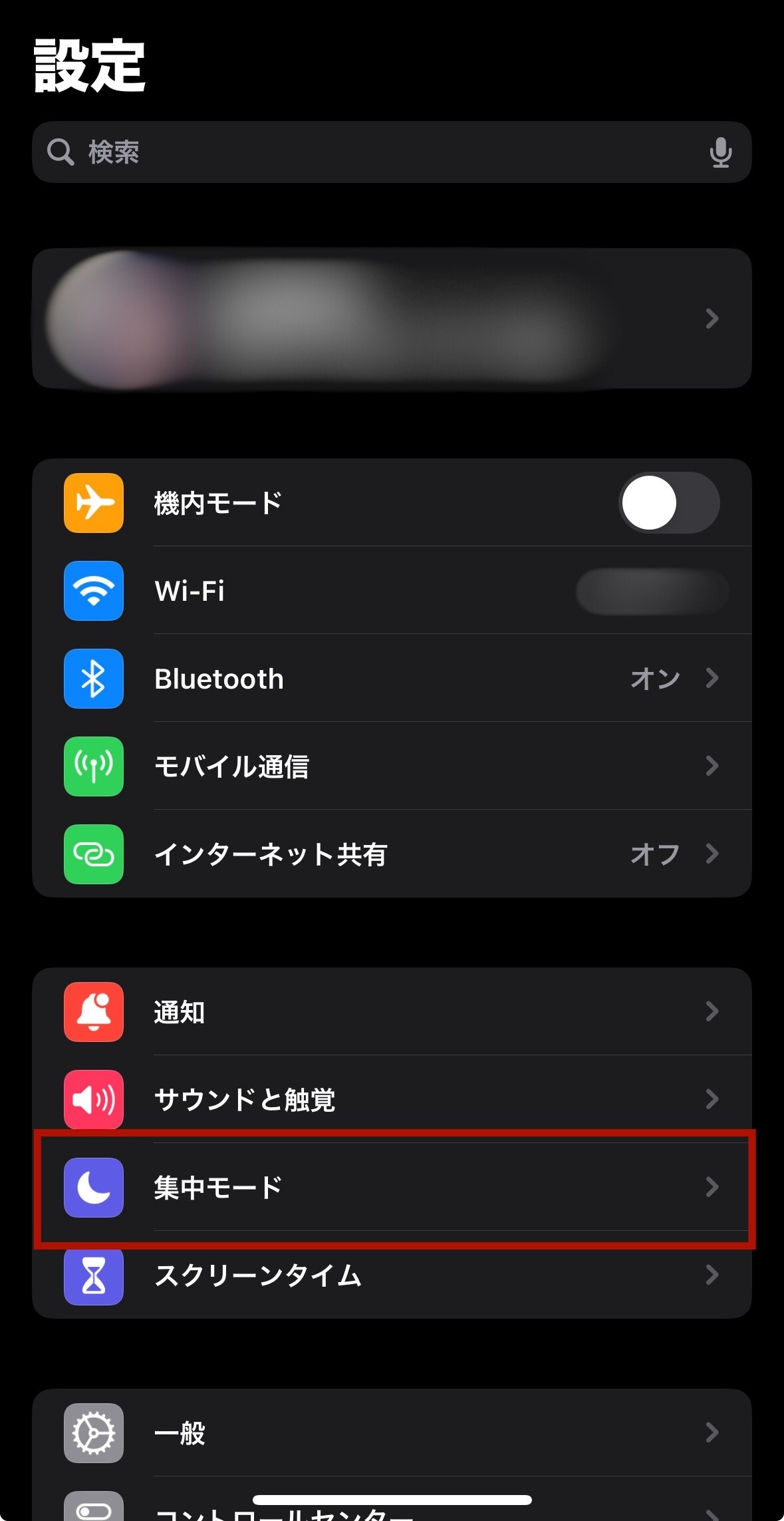This screenshot has height=1521, width=784.
Task: Open 通知 settings
Action: (x=392, y=1012)
